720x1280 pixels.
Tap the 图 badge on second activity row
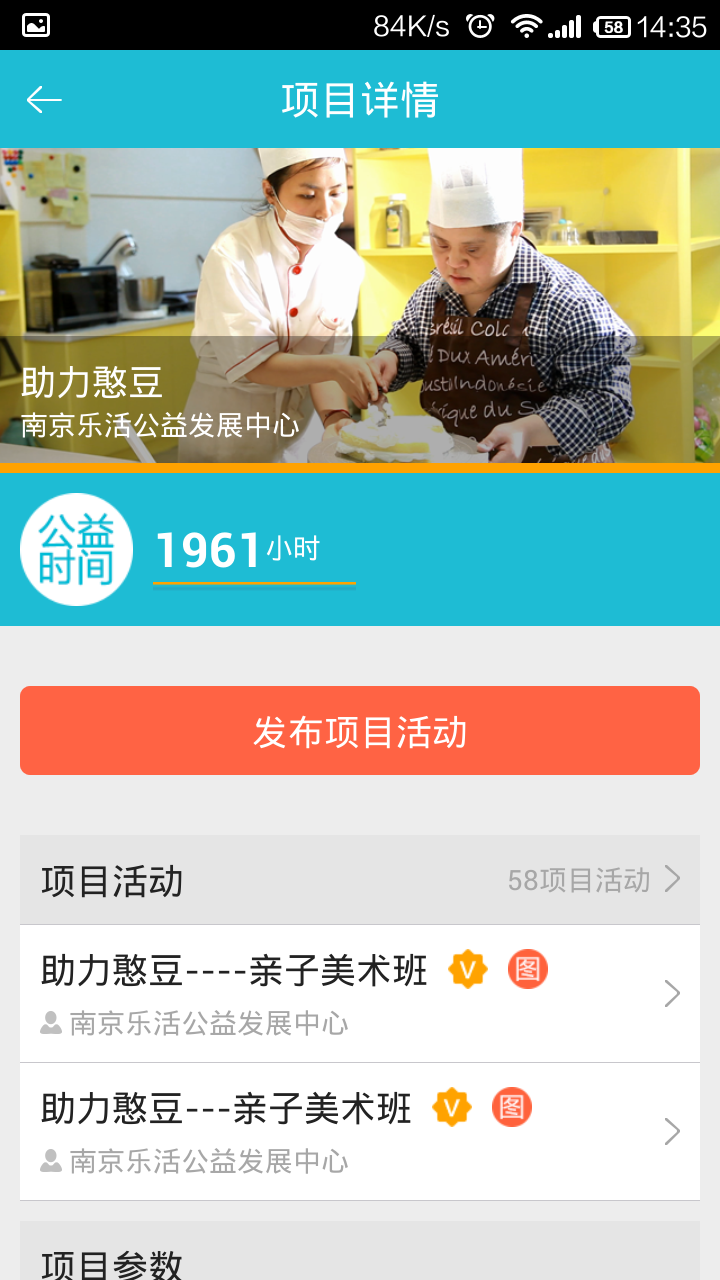(512, 1107)
